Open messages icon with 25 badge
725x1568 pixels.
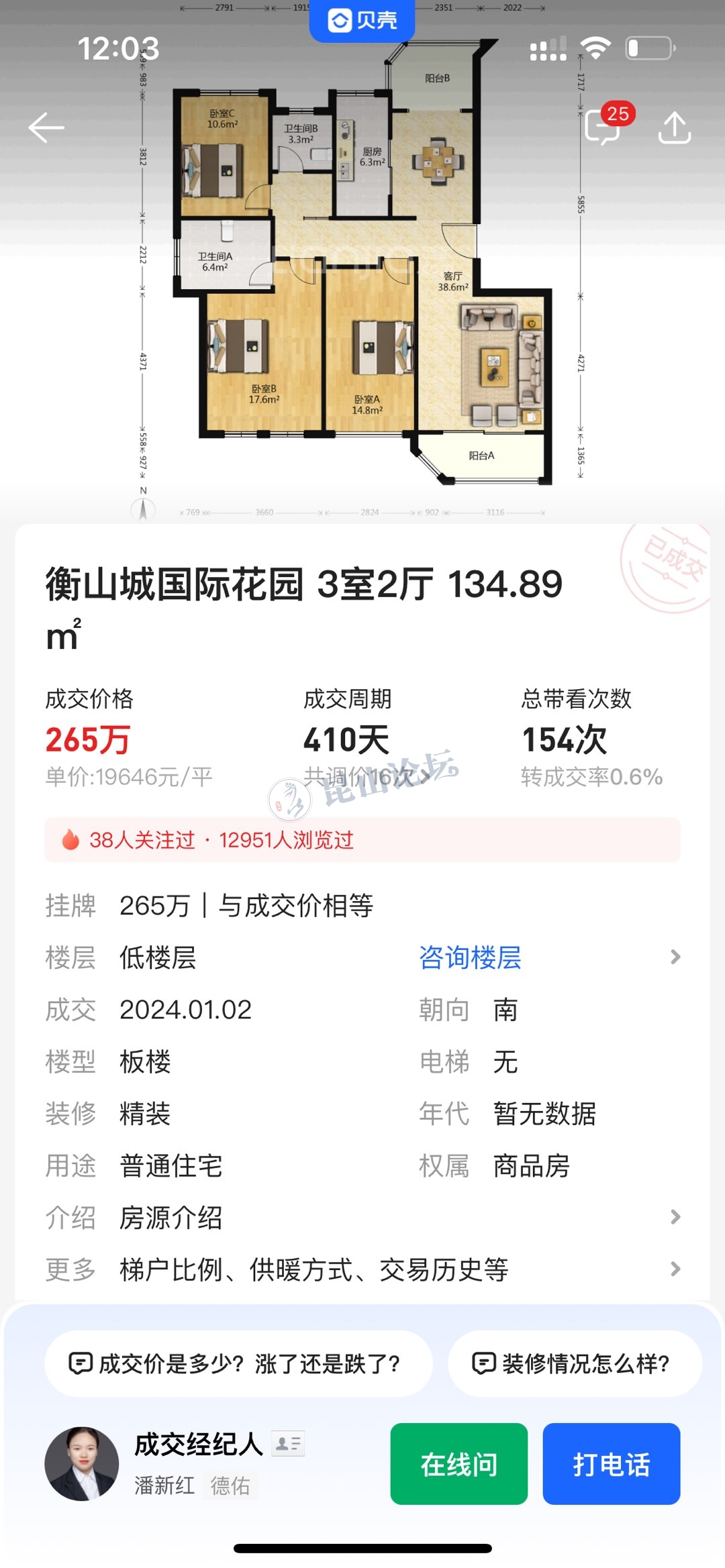click(x=602, y=127)
